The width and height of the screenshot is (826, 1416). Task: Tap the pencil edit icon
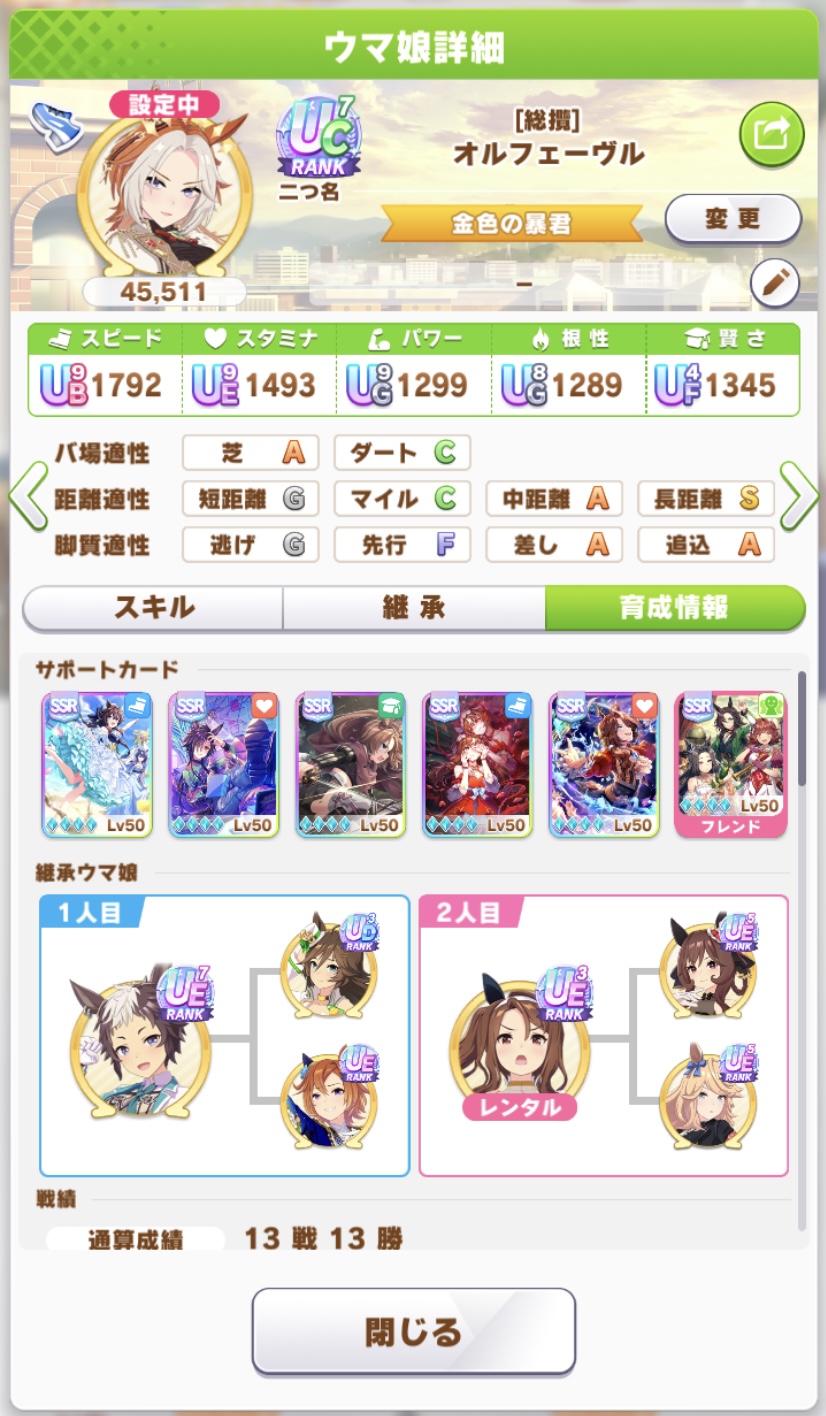click(774, 286)
